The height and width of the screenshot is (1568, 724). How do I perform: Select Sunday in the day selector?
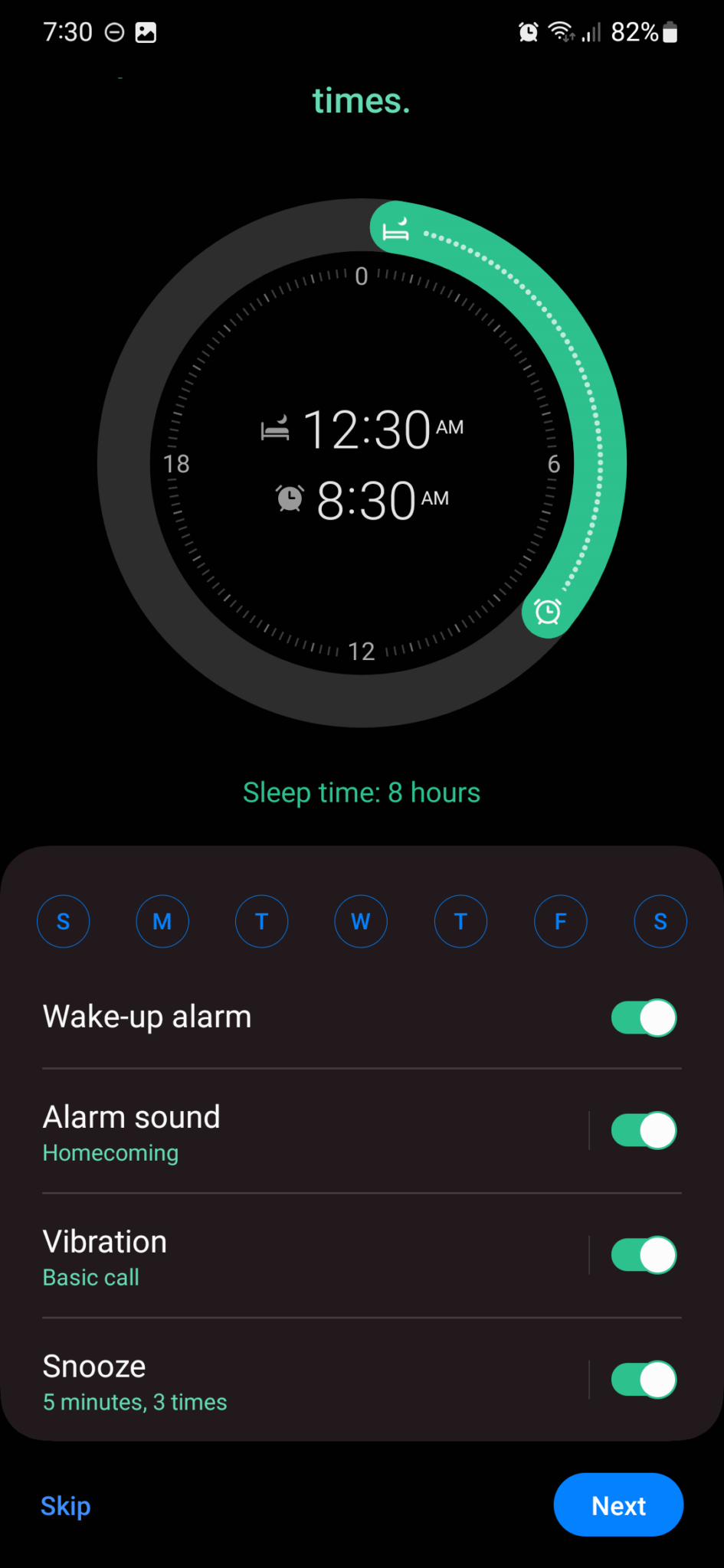click(x=63, y=921)
